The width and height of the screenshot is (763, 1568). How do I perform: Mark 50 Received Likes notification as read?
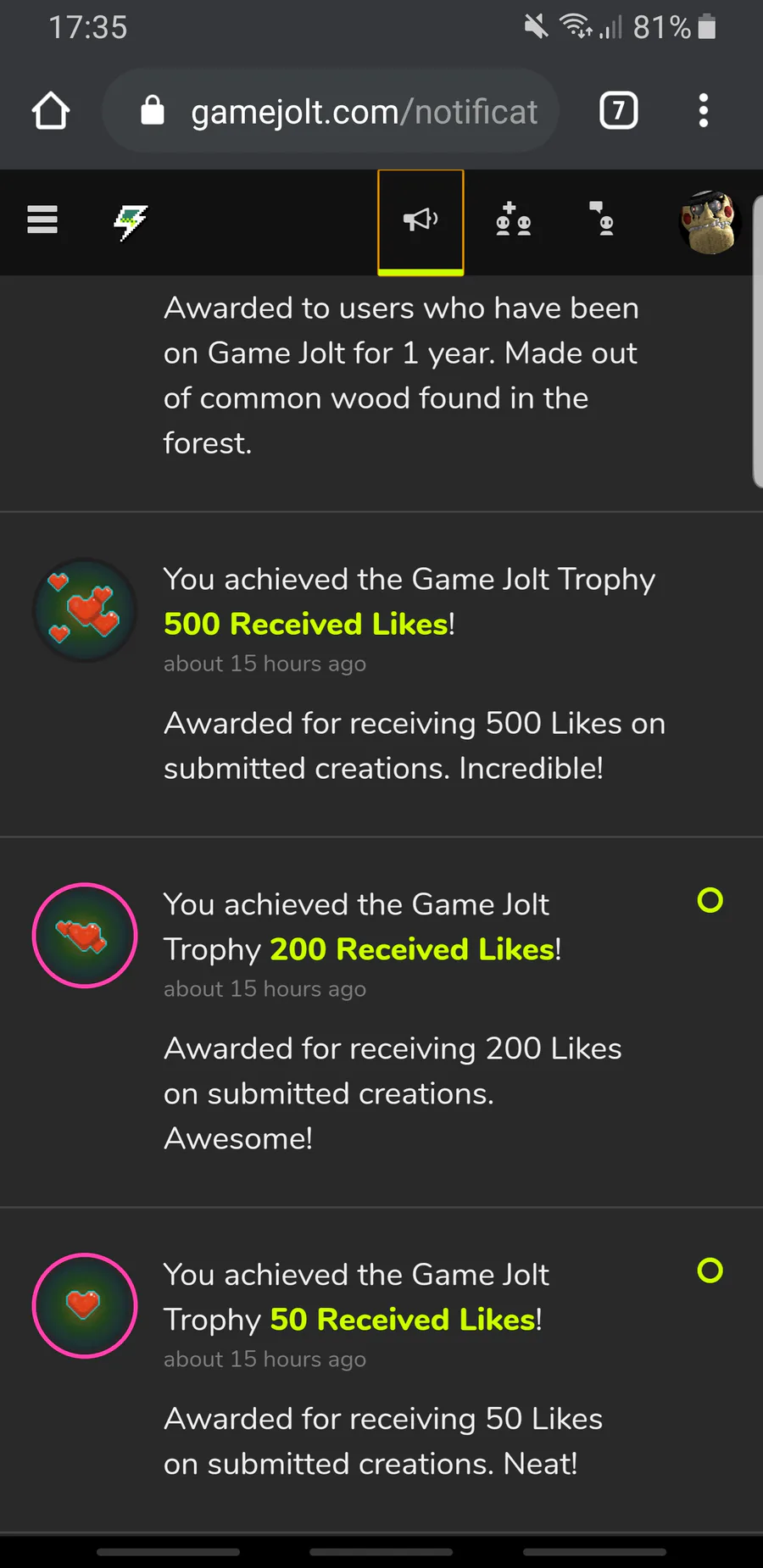click(710, 1271)
